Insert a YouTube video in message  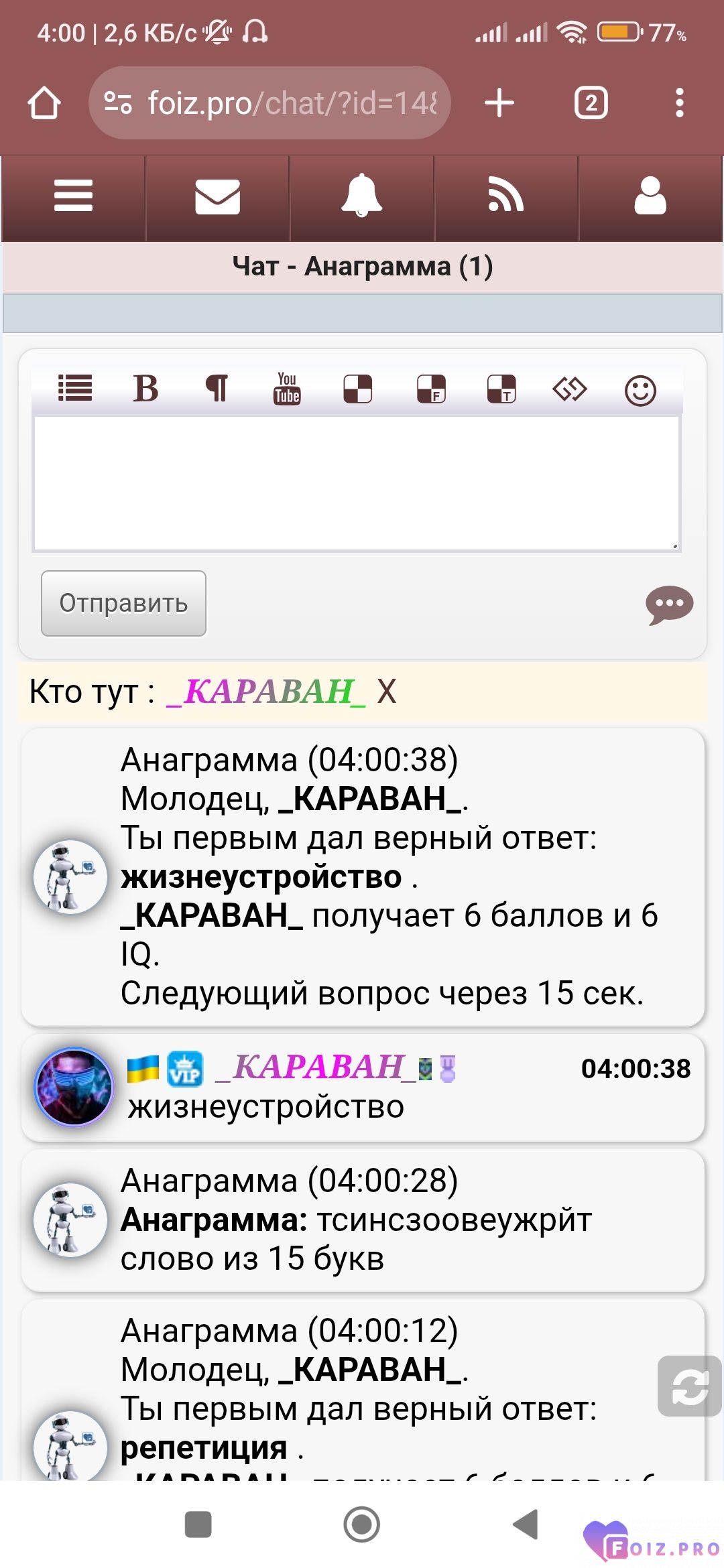click(287, 389)
